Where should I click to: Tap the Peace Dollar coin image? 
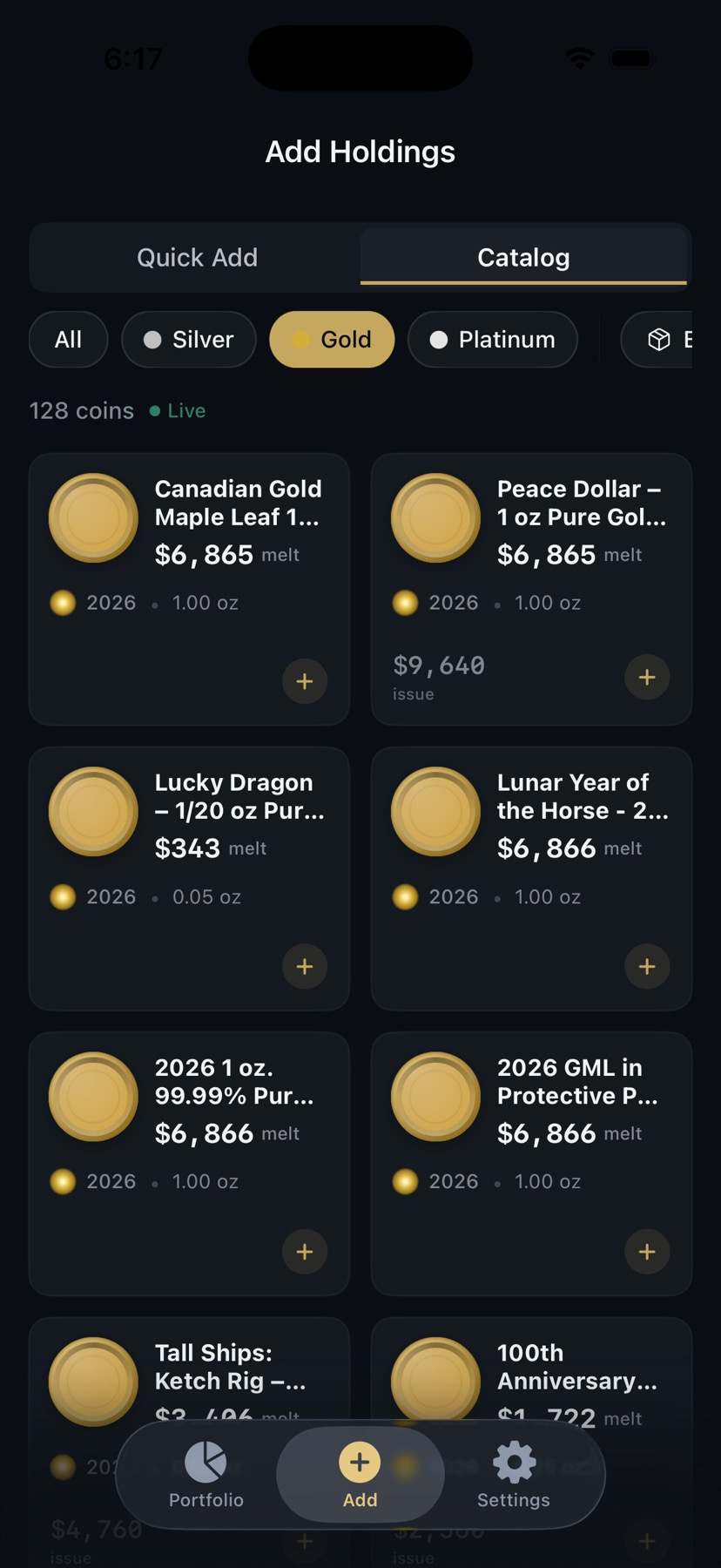point(435,517)
